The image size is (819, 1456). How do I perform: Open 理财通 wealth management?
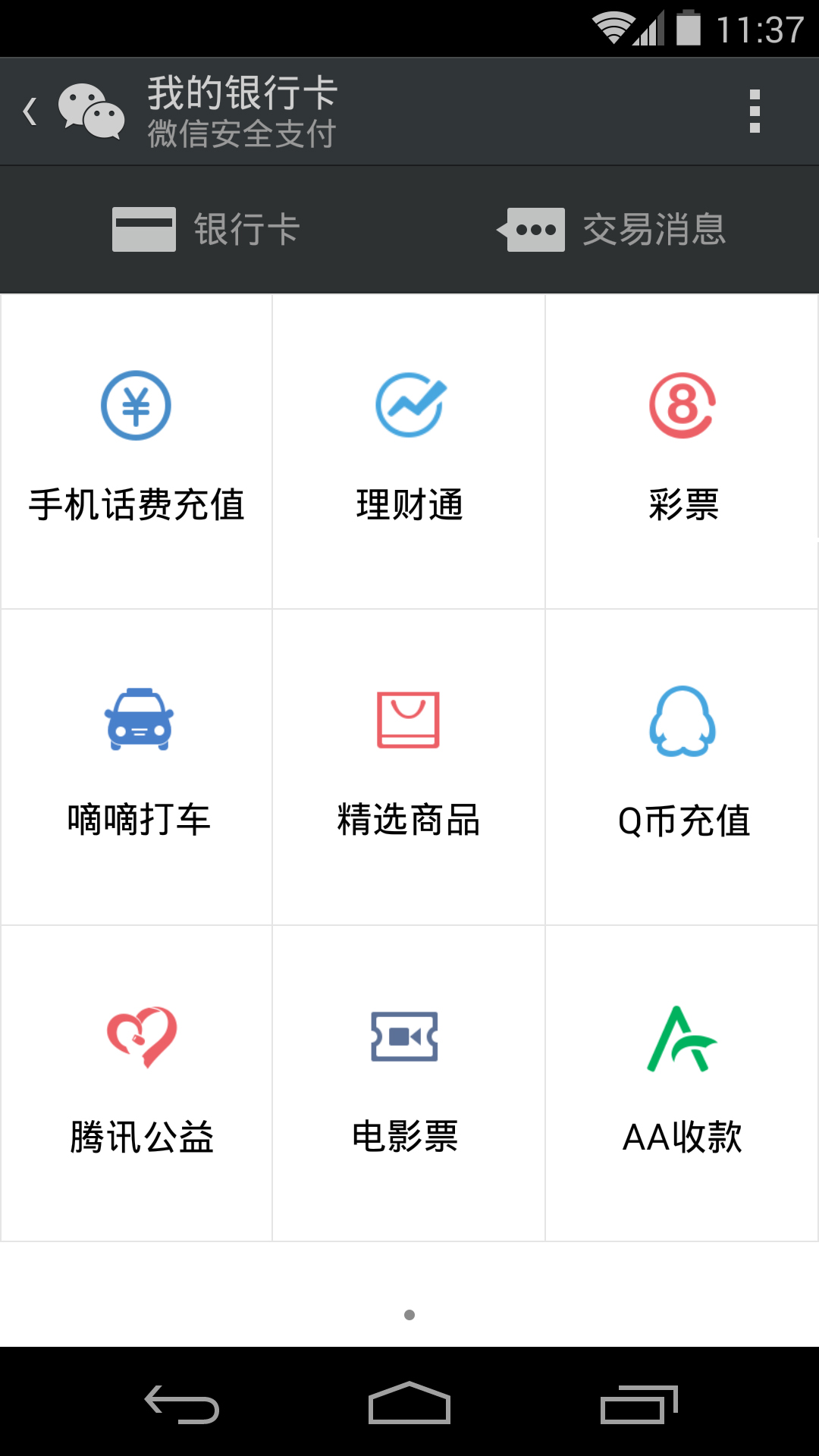(409, 452)
